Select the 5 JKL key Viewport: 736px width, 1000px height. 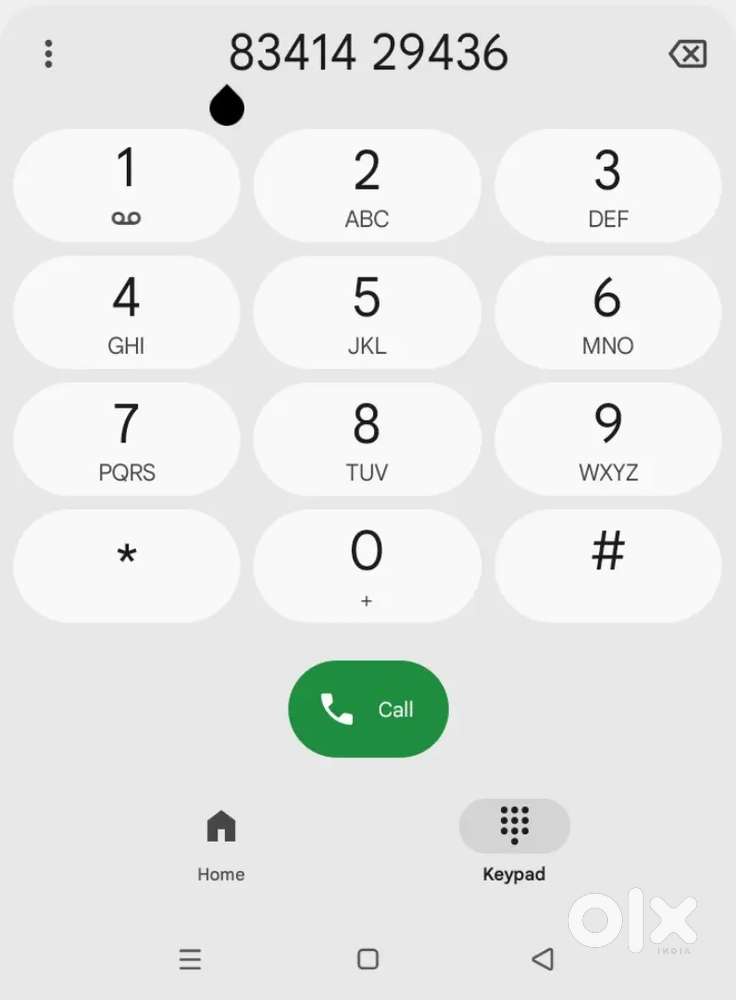(x=367, y=313)
